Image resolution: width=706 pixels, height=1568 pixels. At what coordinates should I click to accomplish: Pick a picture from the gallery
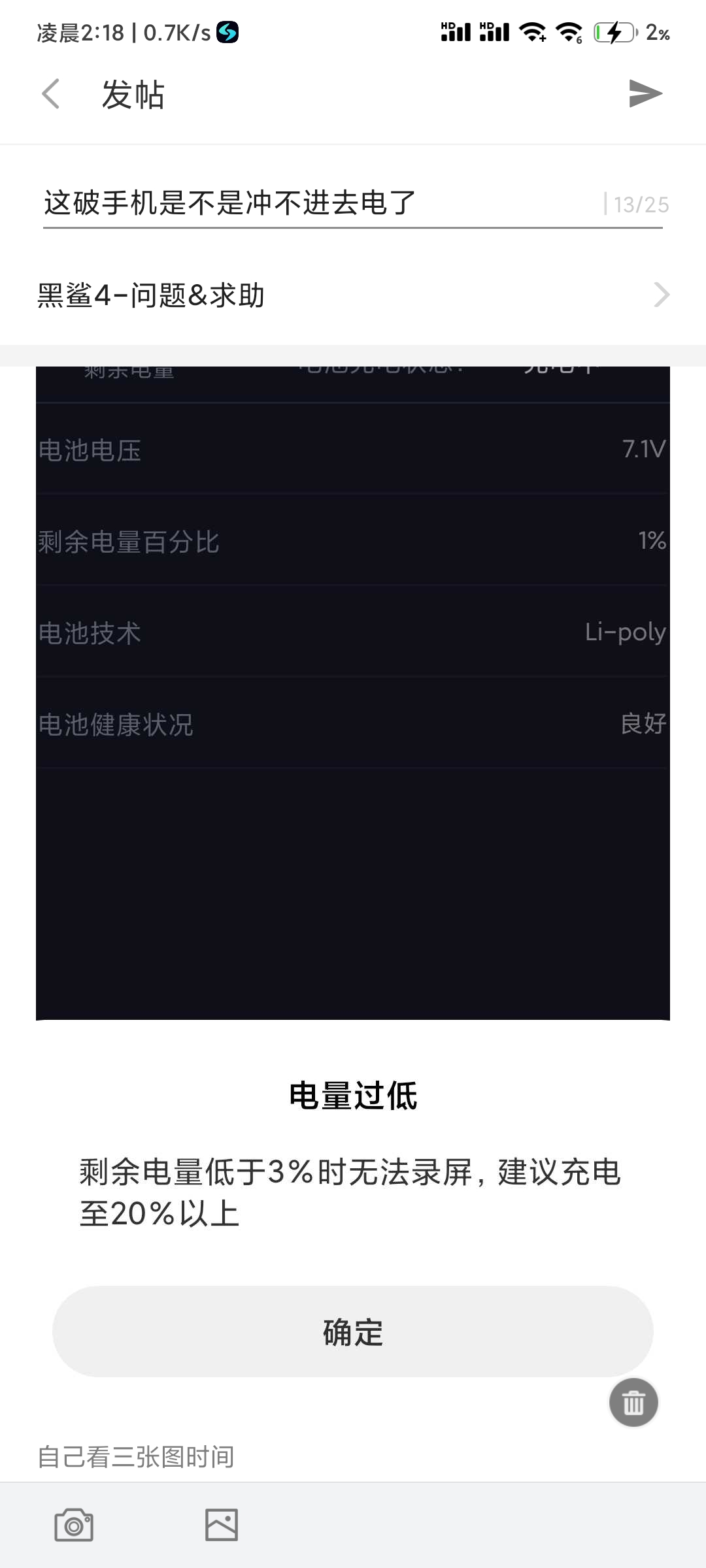222,1525
